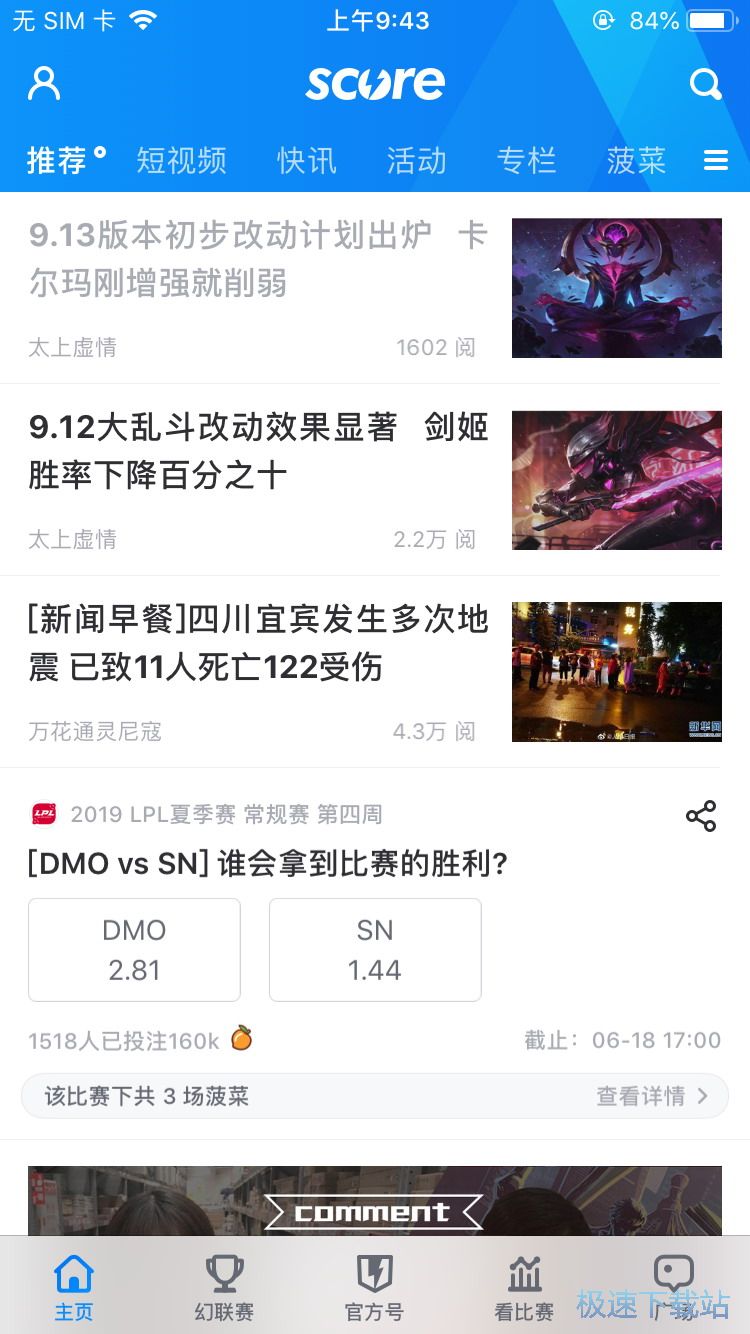Screen dimensions: 750x1334
Task: Open the 9.13版本初步改动计划 article
Action: 258,260
